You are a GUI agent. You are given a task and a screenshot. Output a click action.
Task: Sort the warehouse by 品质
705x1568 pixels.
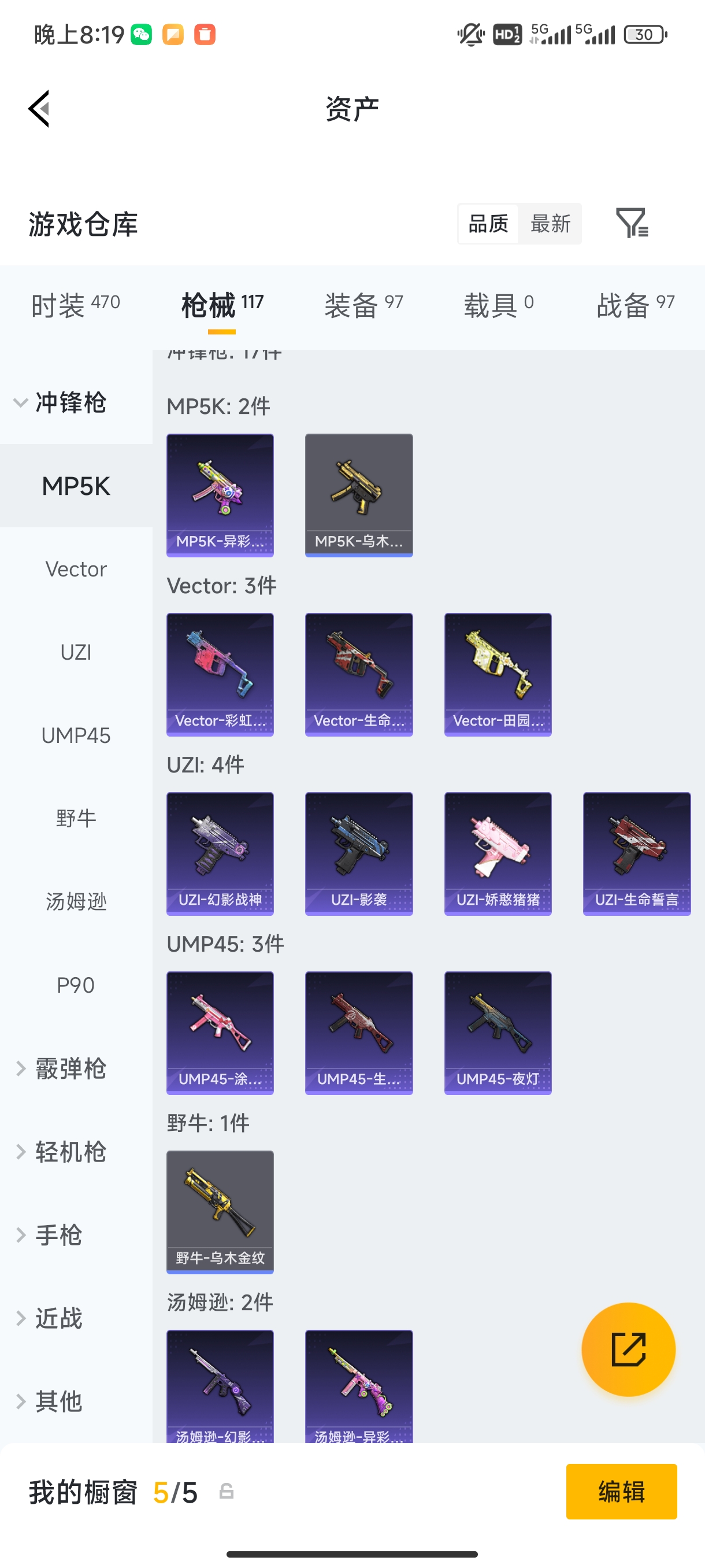[x=488, y=223]
